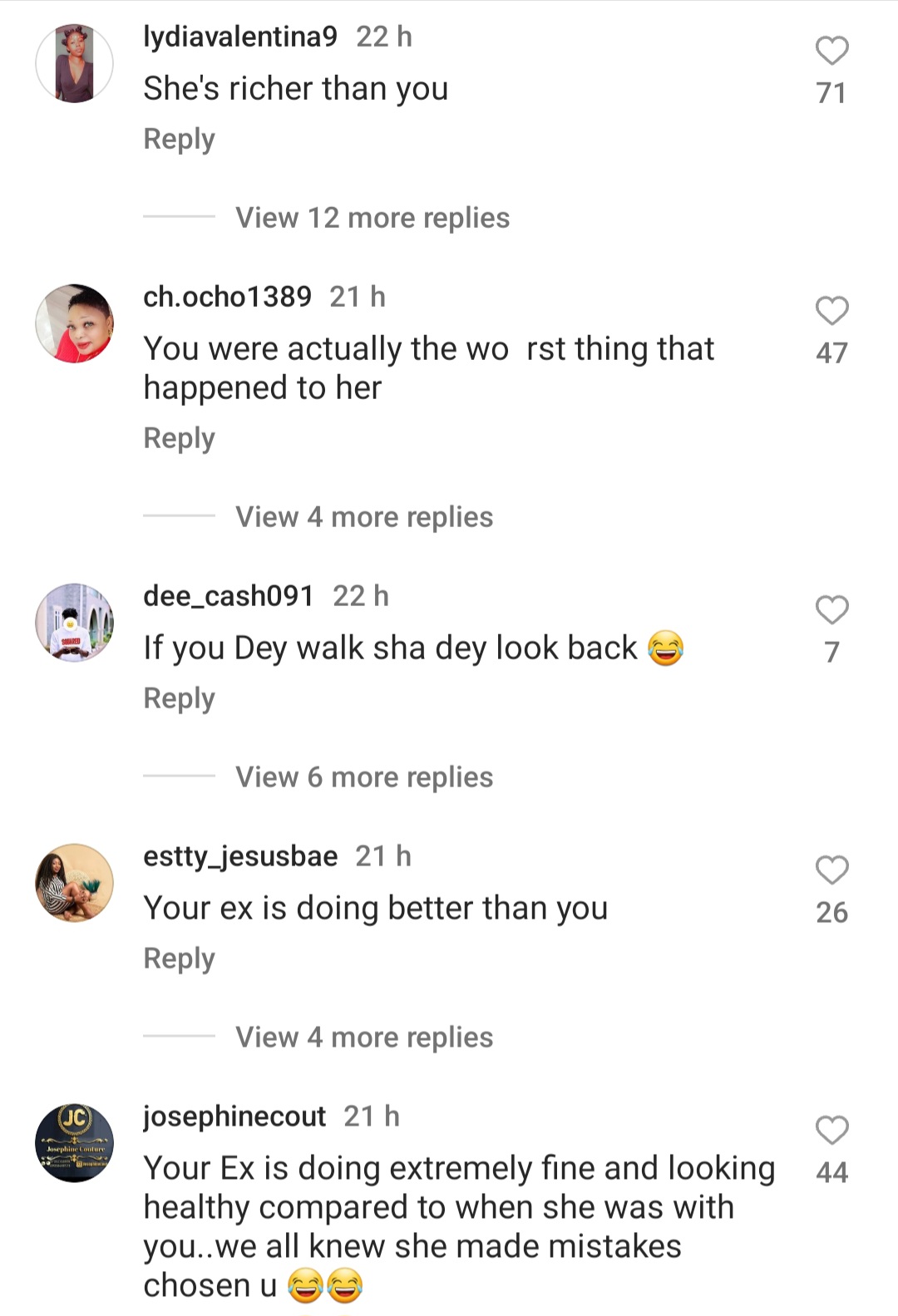Visit estty_jesusbae's profile via username
898x1316 pixels.
[x=240, y=856]
